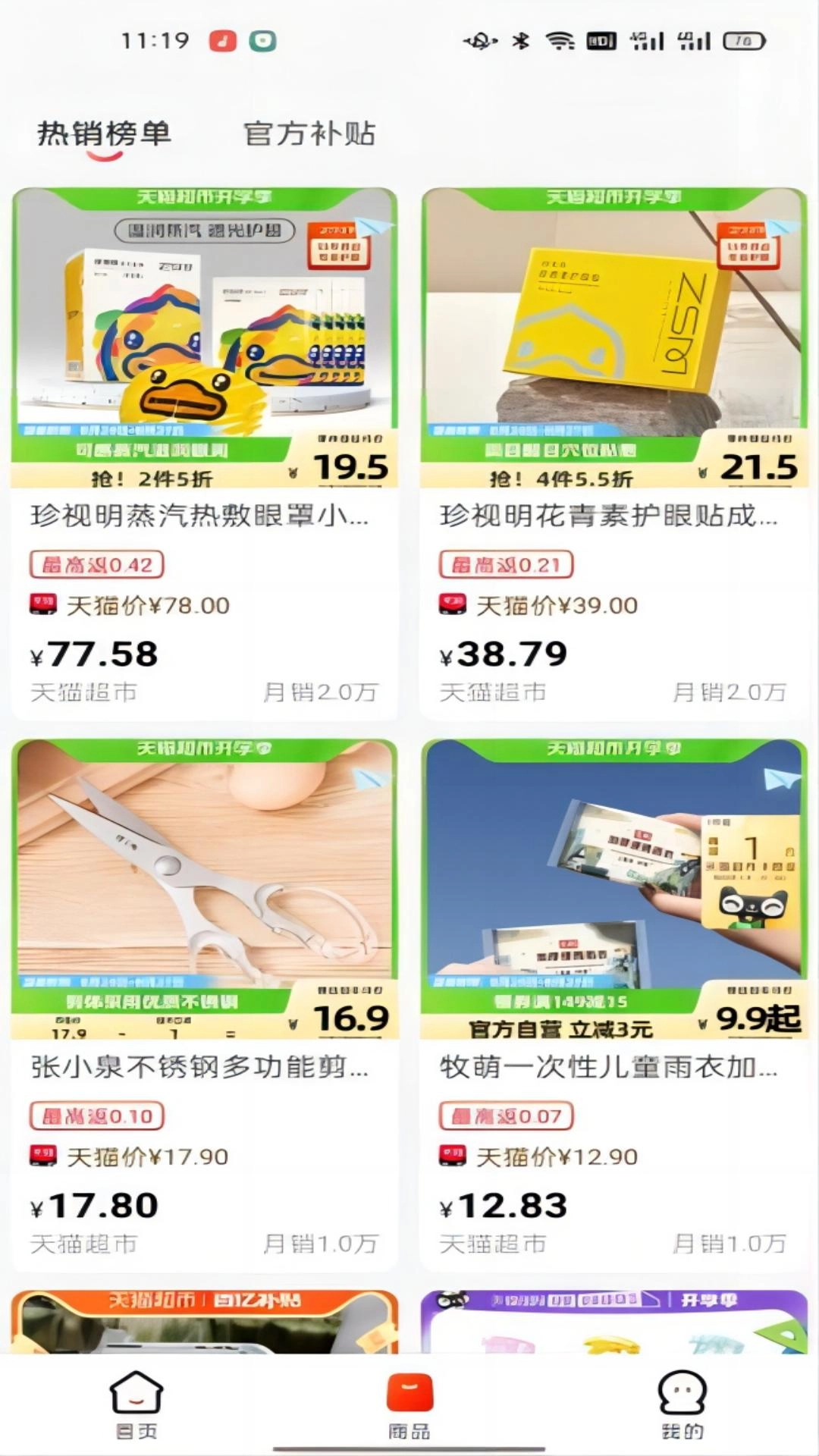Switch to the 官方补贴 tab
819x1456 pixels.
310,134
